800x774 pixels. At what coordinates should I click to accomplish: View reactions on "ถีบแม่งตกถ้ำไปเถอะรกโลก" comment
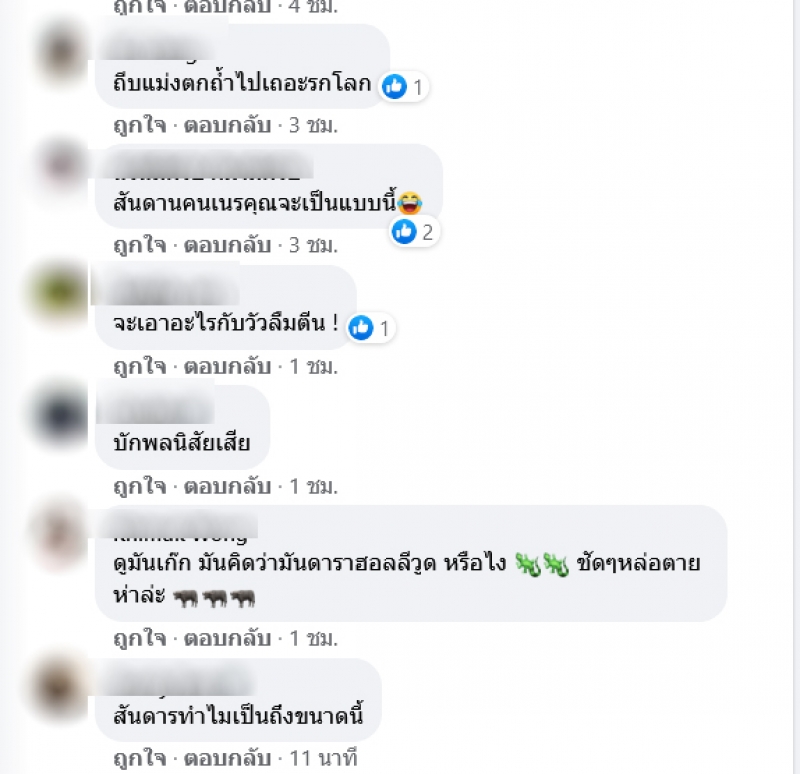pos(405,87)
